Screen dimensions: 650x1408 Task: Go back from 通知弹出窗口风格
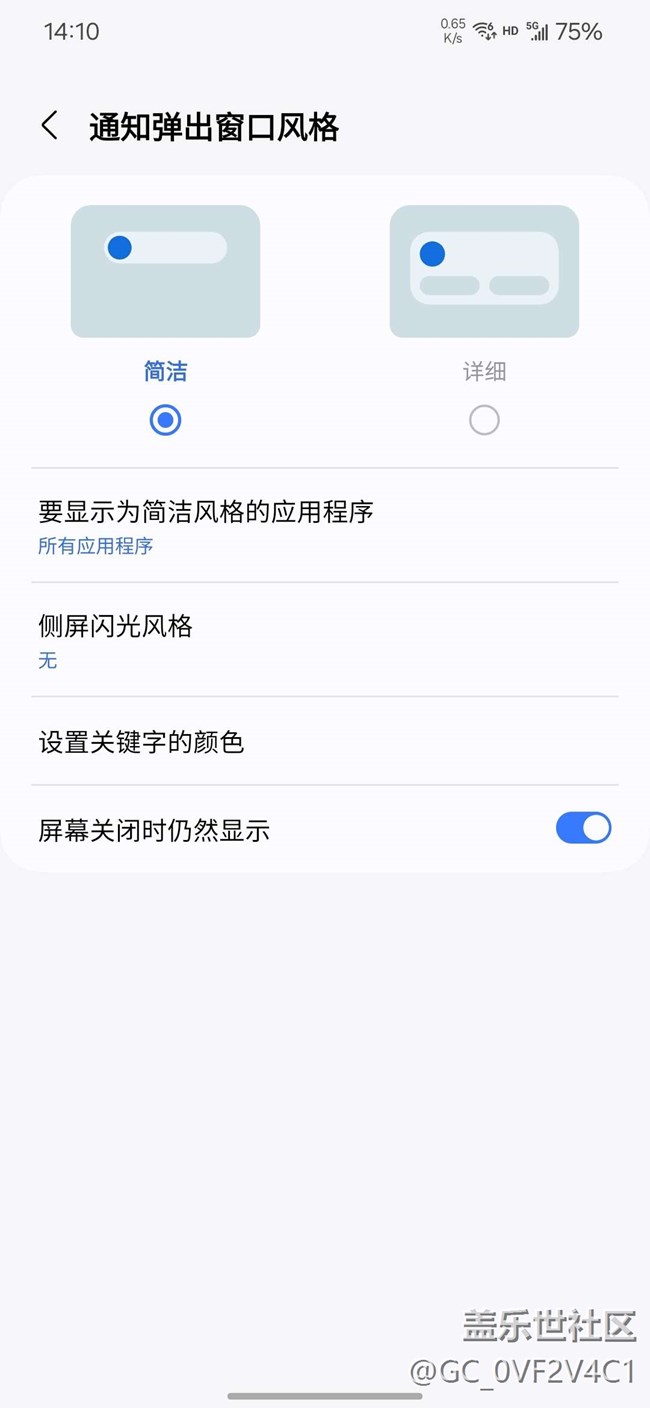(50, 126)
